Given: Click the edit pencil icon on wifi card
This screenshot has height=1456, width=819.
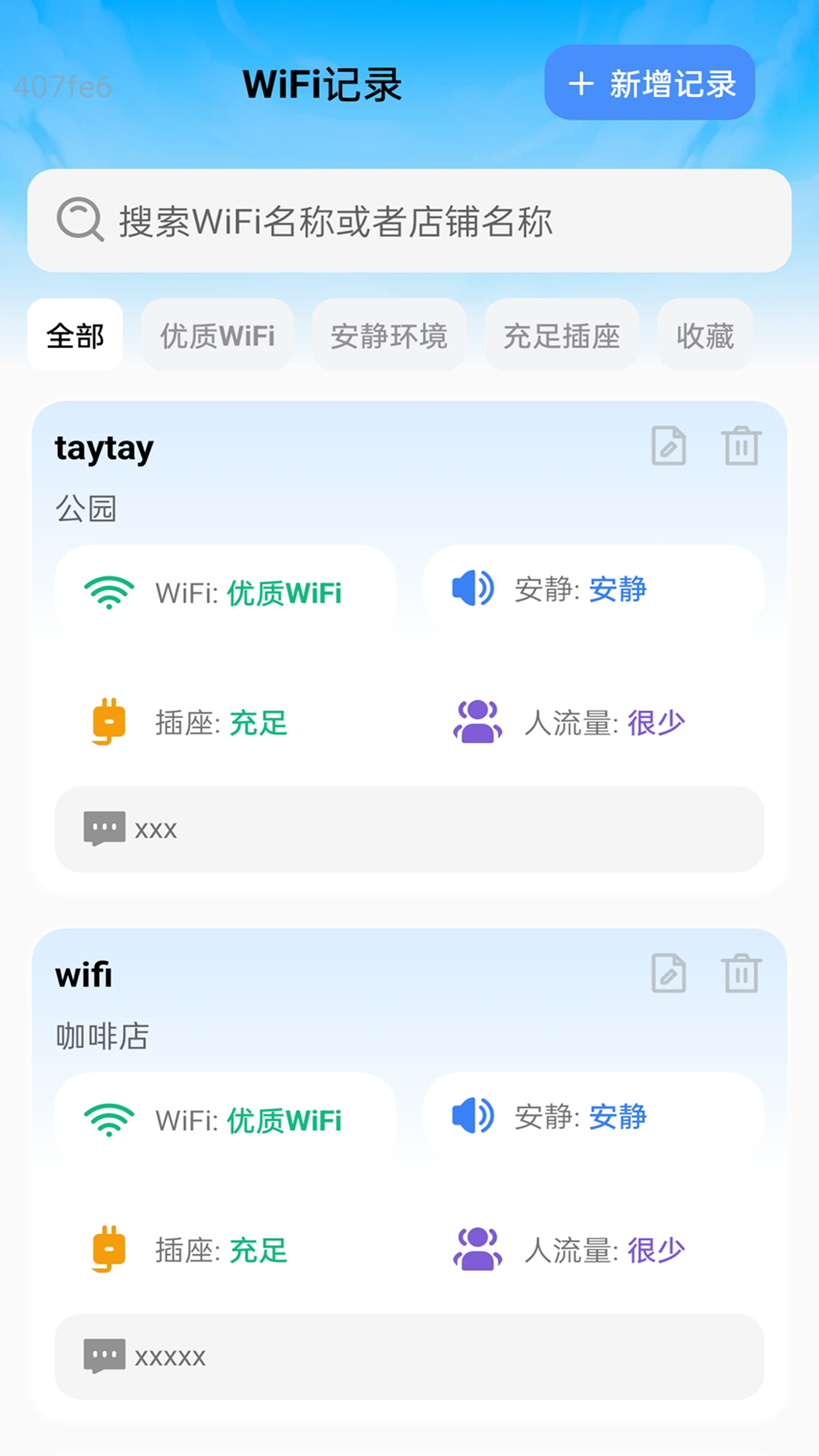Looking at the screenshot, I should pos(668,974).
